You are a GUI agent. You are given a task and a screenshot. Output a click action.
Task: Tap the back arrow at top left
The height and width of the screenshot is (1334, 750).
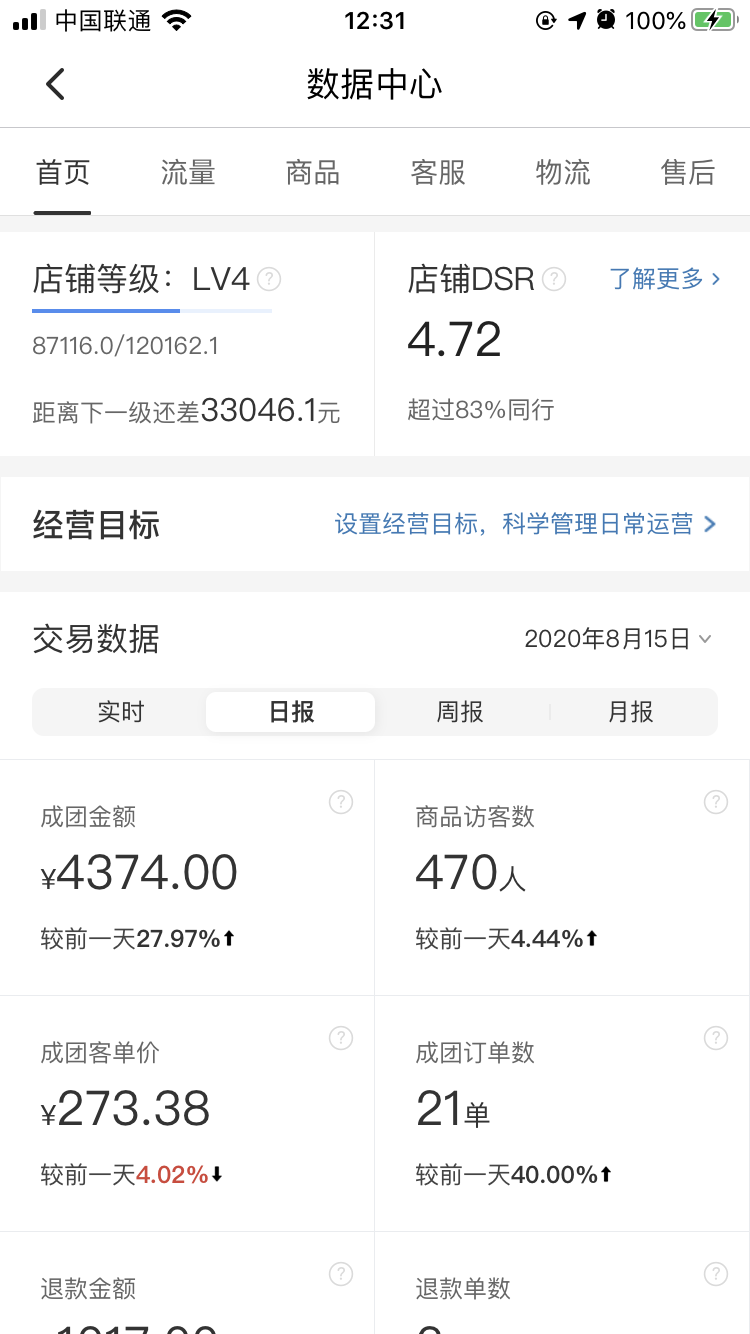(x=56, y=84)
